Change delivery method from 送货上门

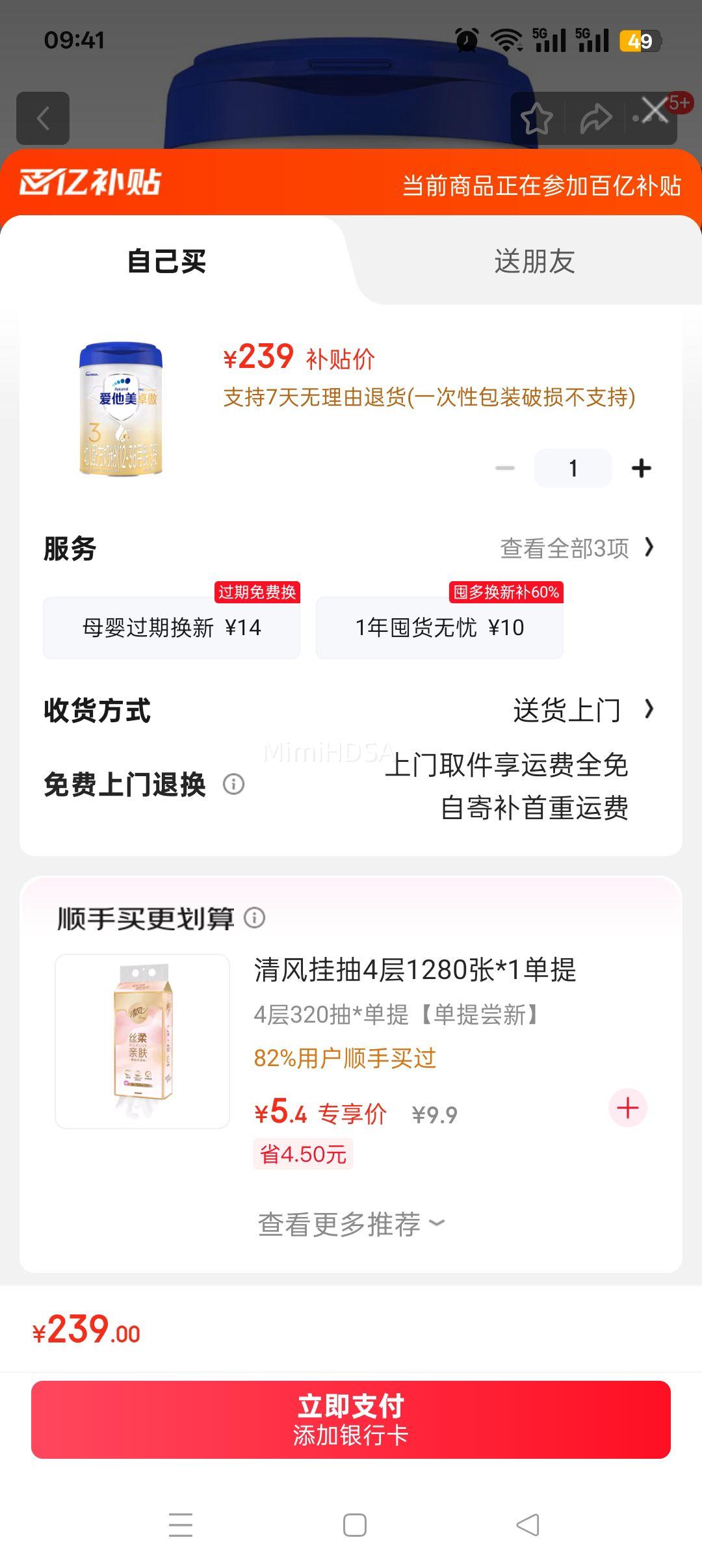(x=582, y=710)
